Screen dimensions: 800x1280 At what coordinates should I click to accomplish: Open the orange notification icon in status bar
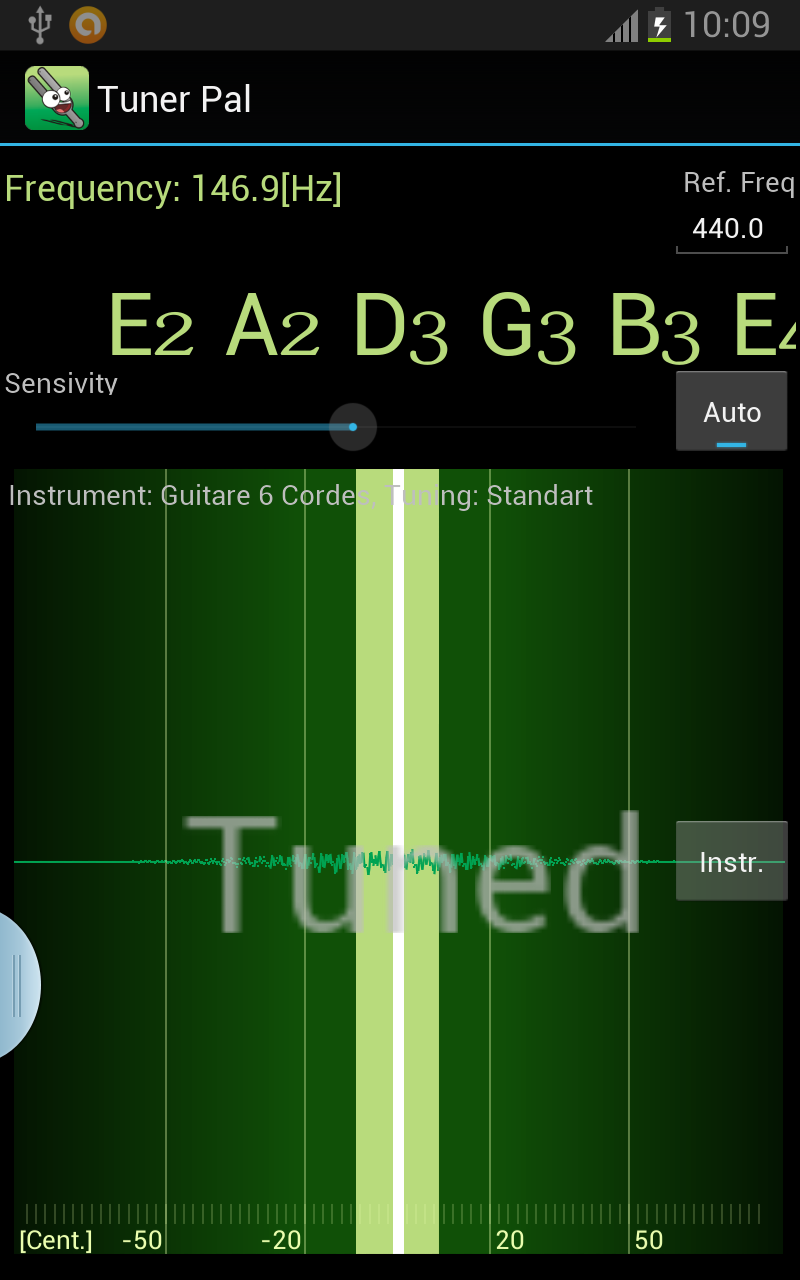pyautogui.click(x=86, y=25)
